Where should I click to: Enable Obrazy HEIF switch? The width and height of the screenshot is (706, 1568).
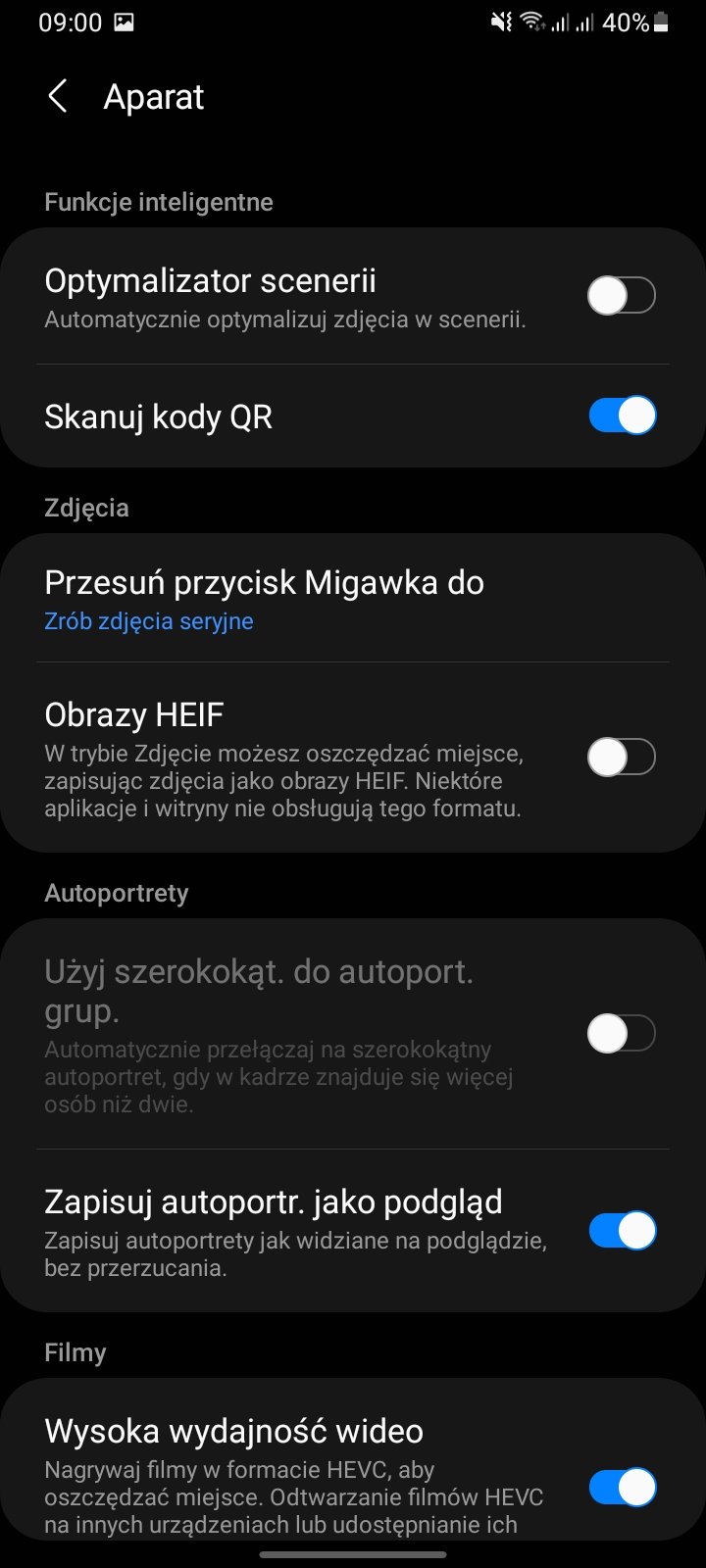click(622, 757)
